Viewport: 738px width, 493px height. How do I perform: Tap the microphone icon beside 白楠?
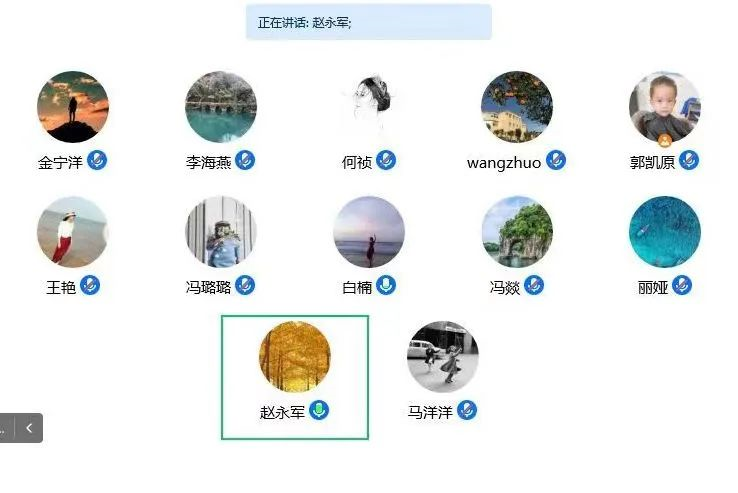[x=386, y=286]
